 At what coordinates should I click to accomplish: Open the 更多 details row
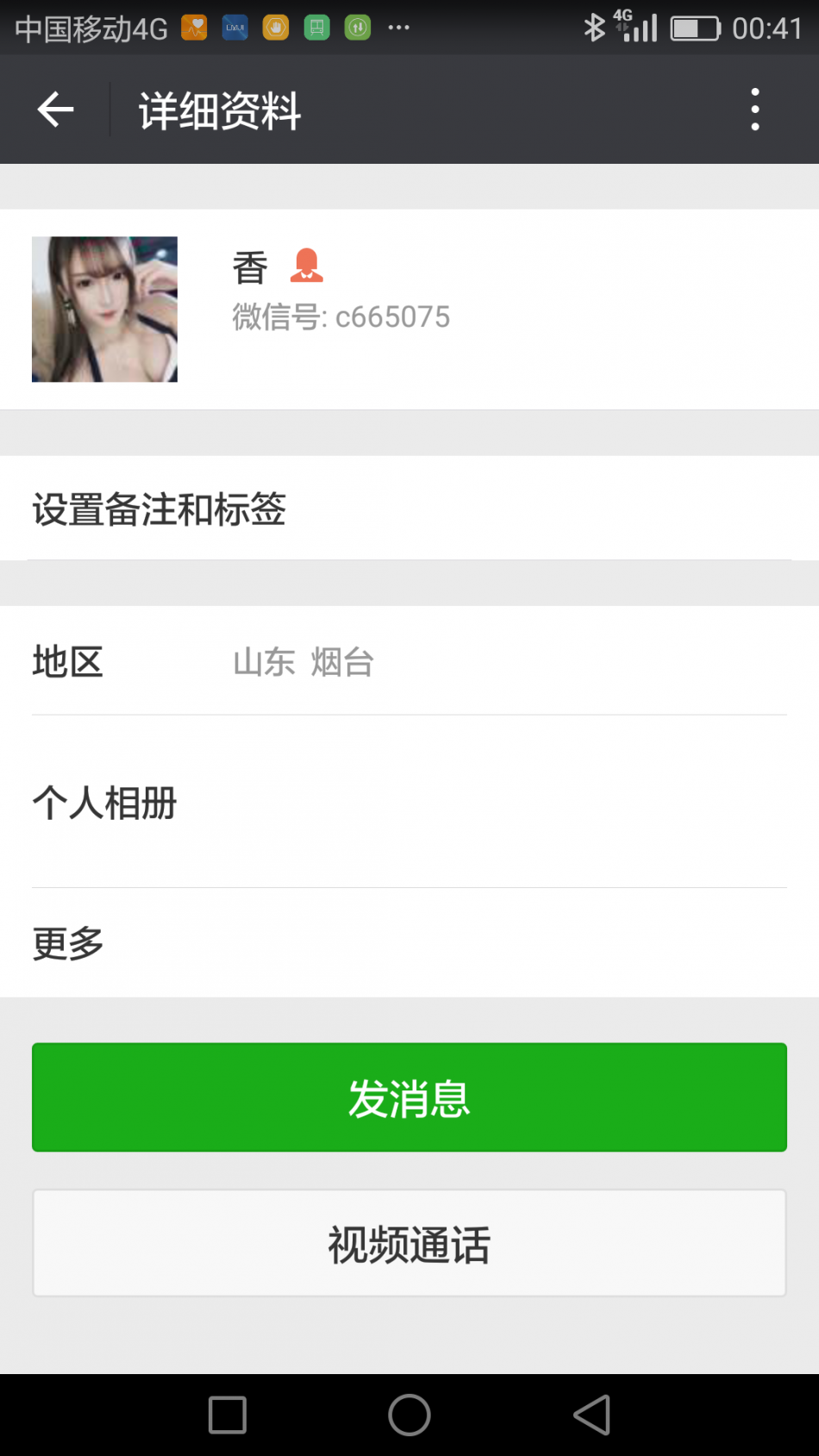coord(409,943)
